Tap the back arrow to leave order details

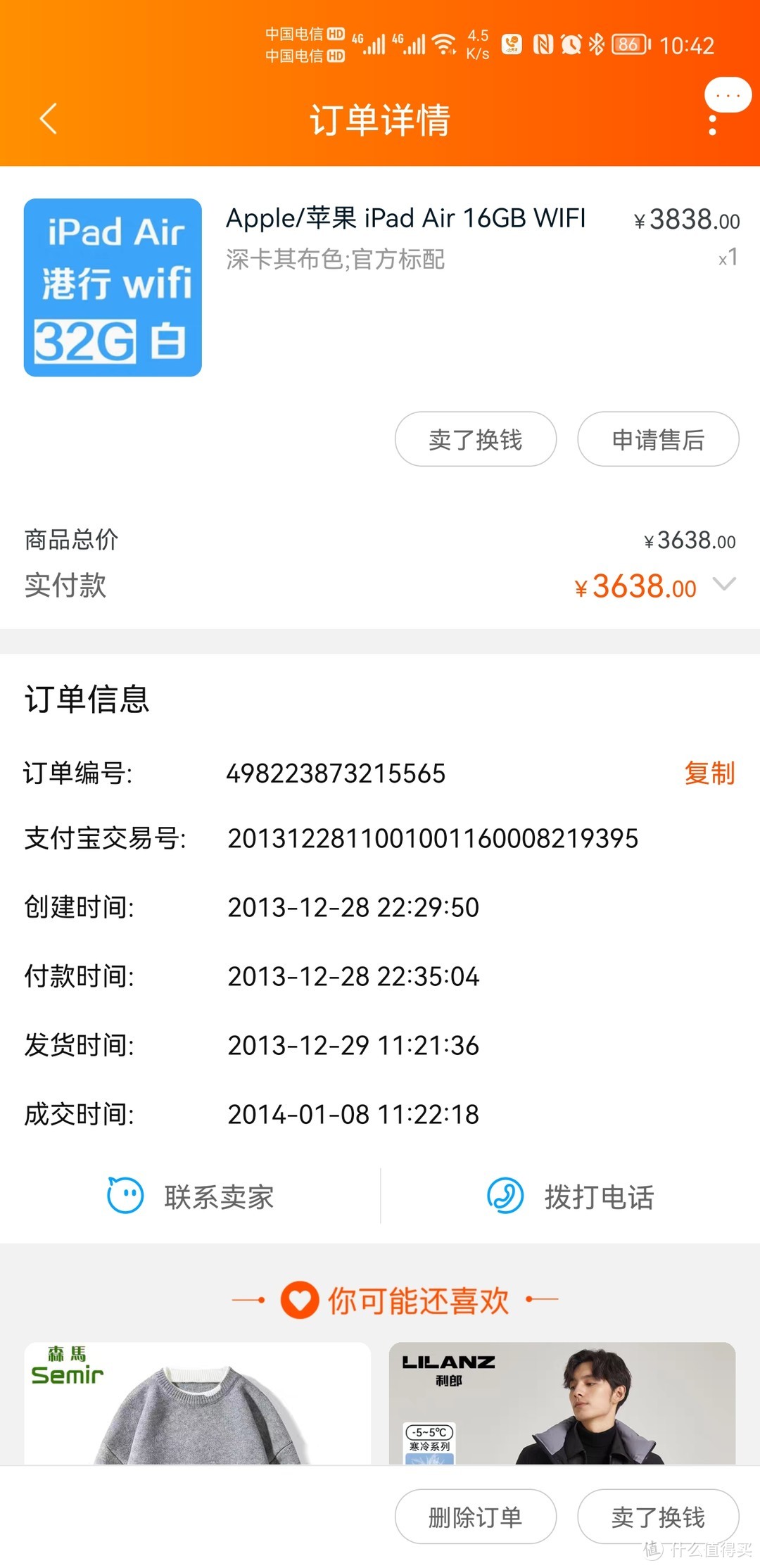pyautogui.click(x=48, y=120)
